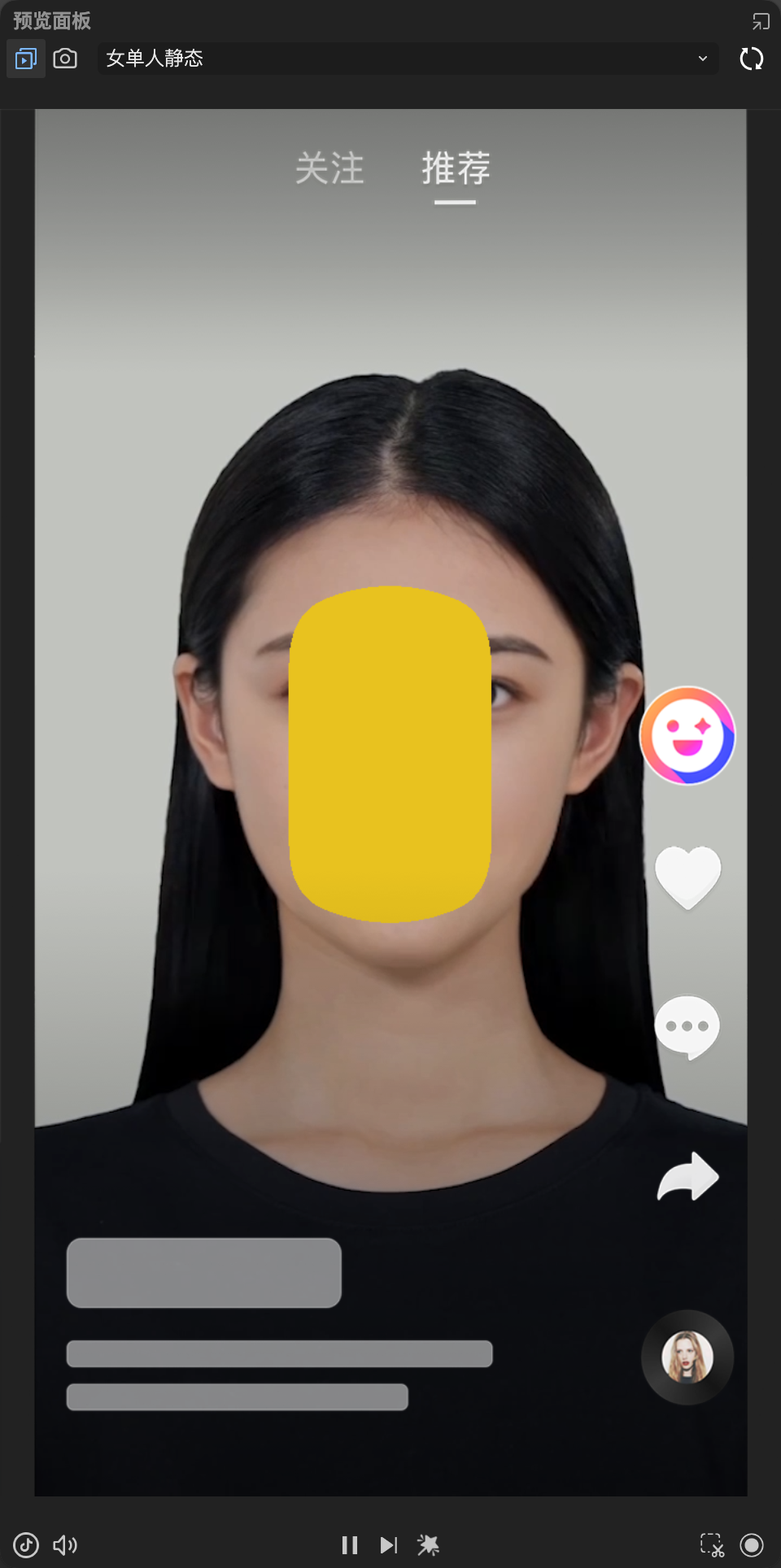Image resolution: width=781 pixels, height=1568 pixels.
Task: Share the video with arrow icon
Action: pyautogui.click(x=688, y=1177)
